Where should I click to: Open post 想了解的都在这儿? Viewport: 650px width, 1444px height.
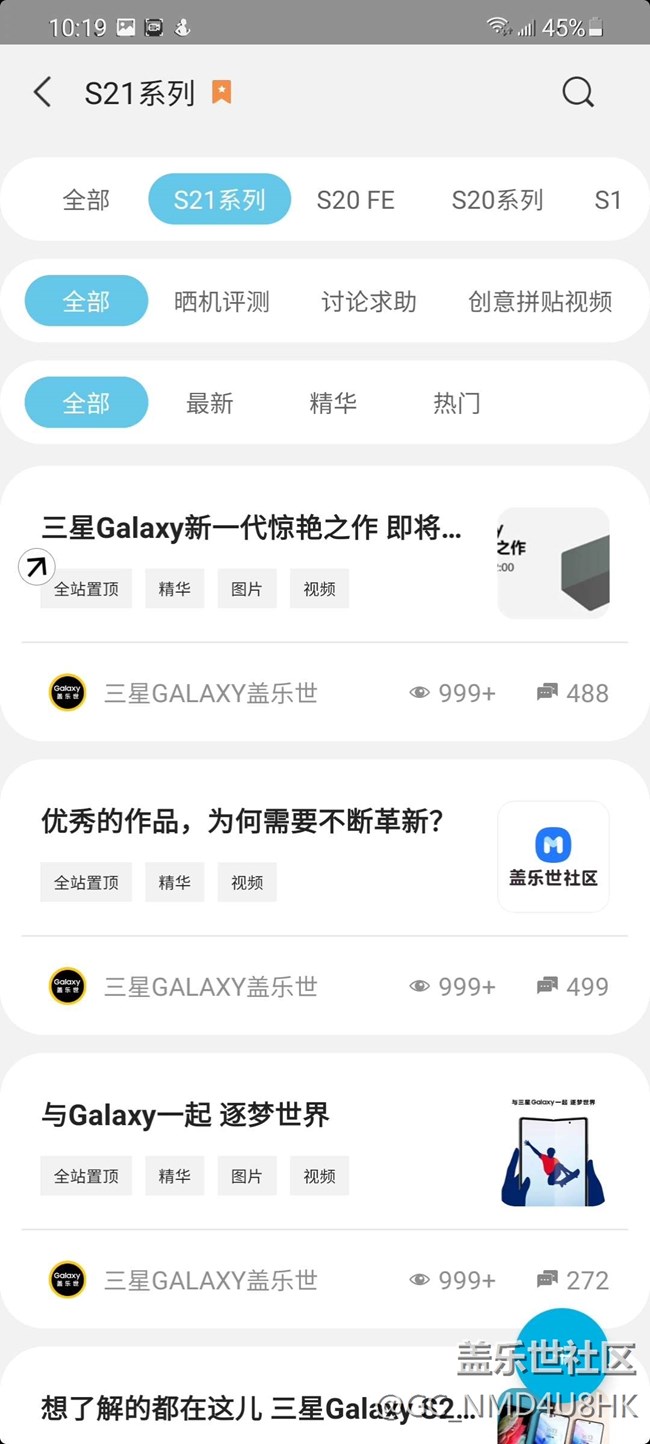(230, 1408)
